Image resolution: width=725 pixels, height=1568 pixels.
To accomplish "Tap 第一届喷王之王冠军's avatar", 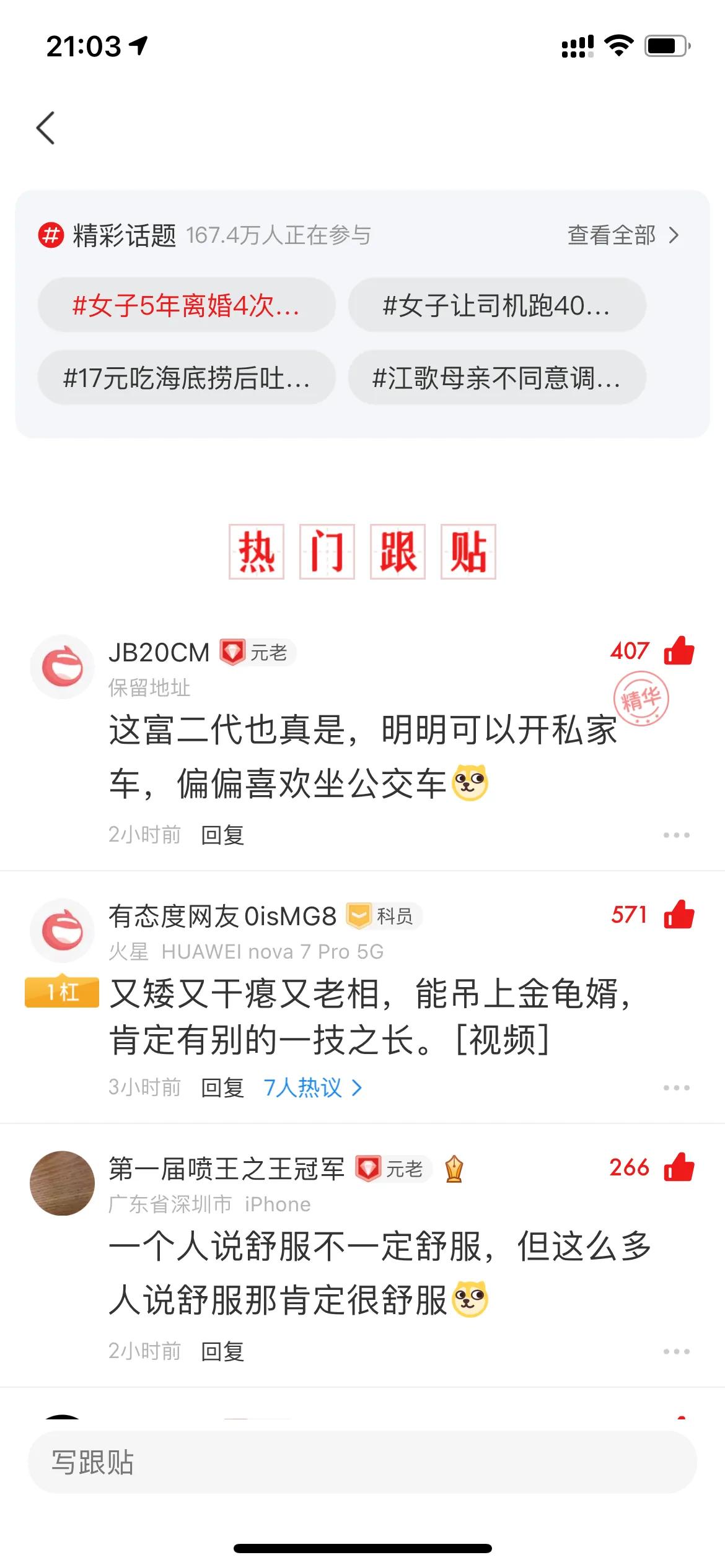I will [62, 1183].
